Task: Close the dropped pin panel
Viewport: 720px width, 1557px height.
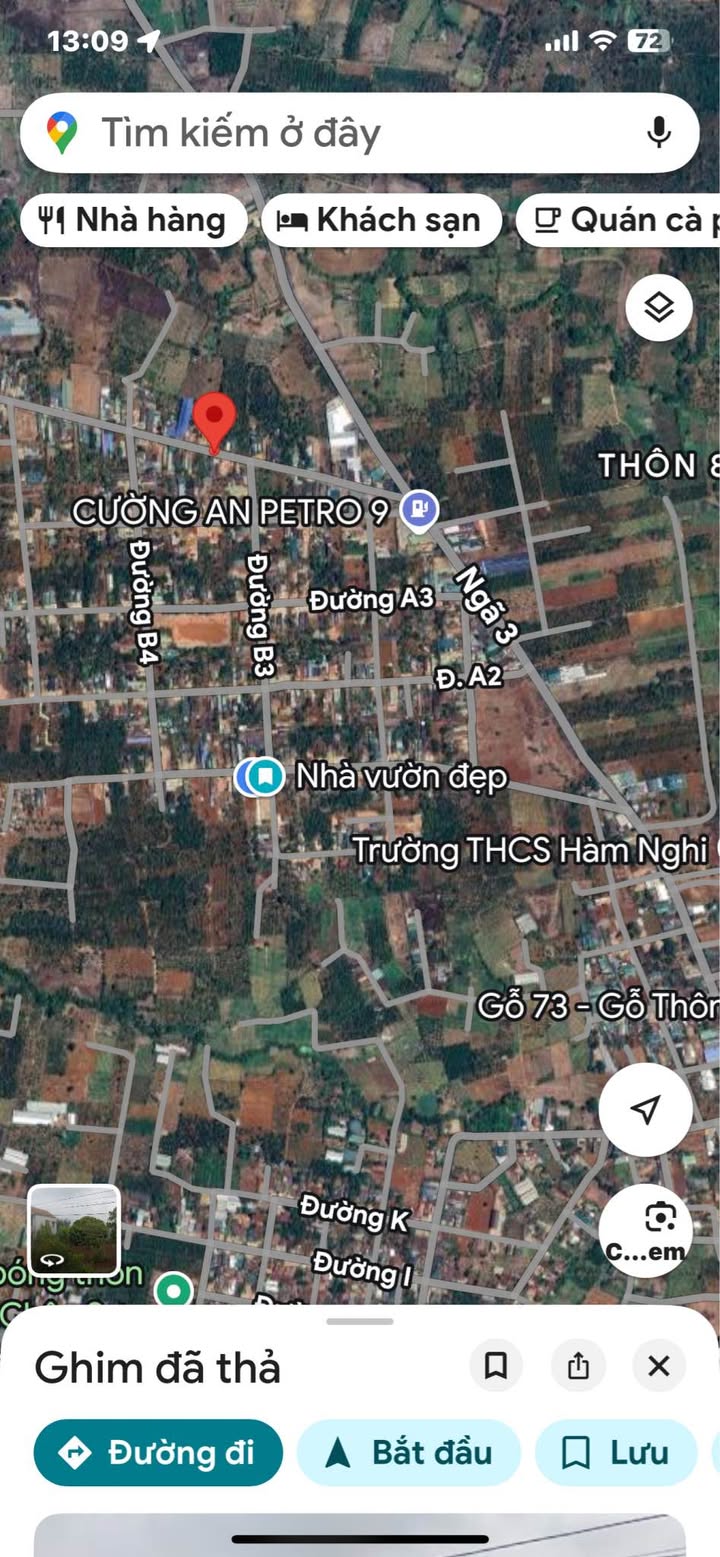Action: click(x=659, y=1366)
